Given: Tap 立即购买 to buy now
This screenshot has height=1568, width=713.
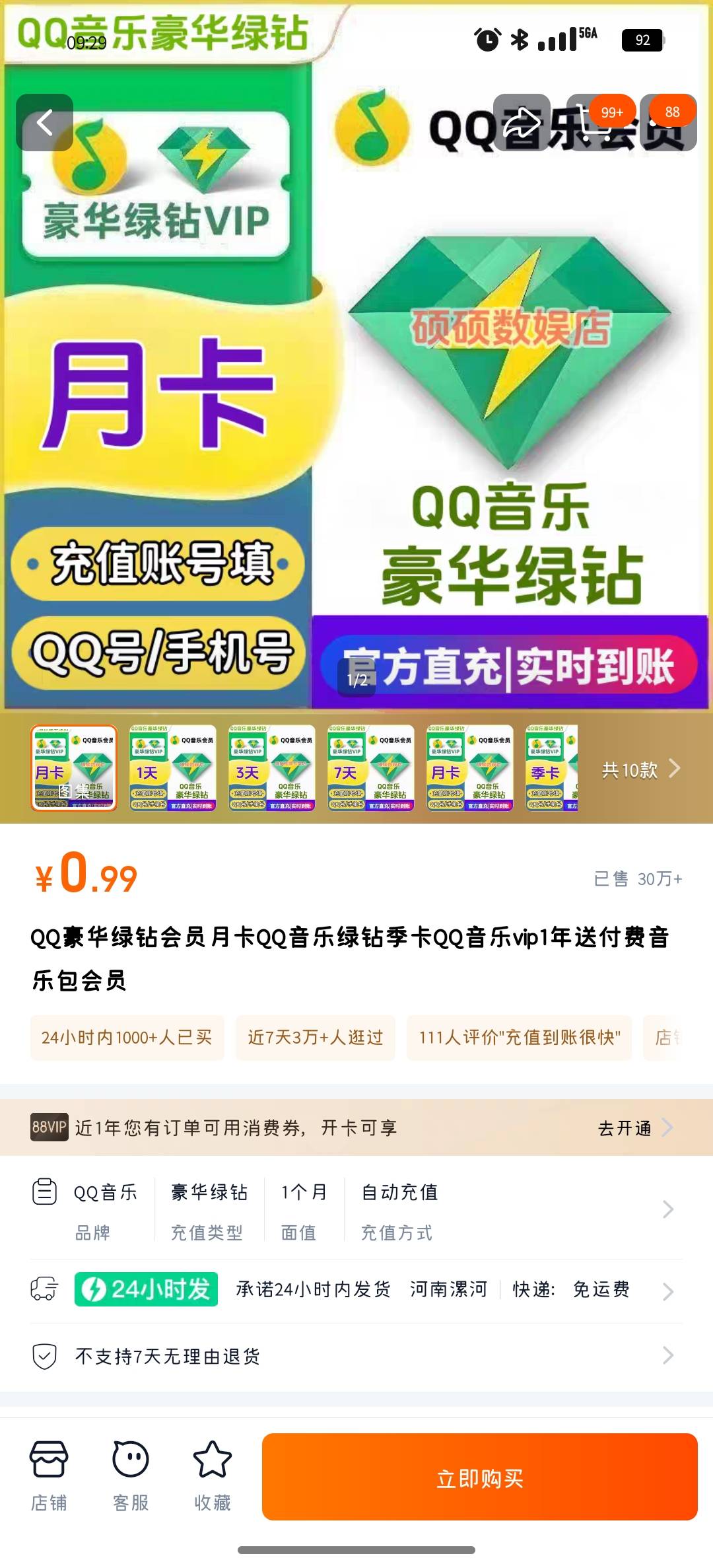Looking at the screenshot, I should click(479, 1478).
